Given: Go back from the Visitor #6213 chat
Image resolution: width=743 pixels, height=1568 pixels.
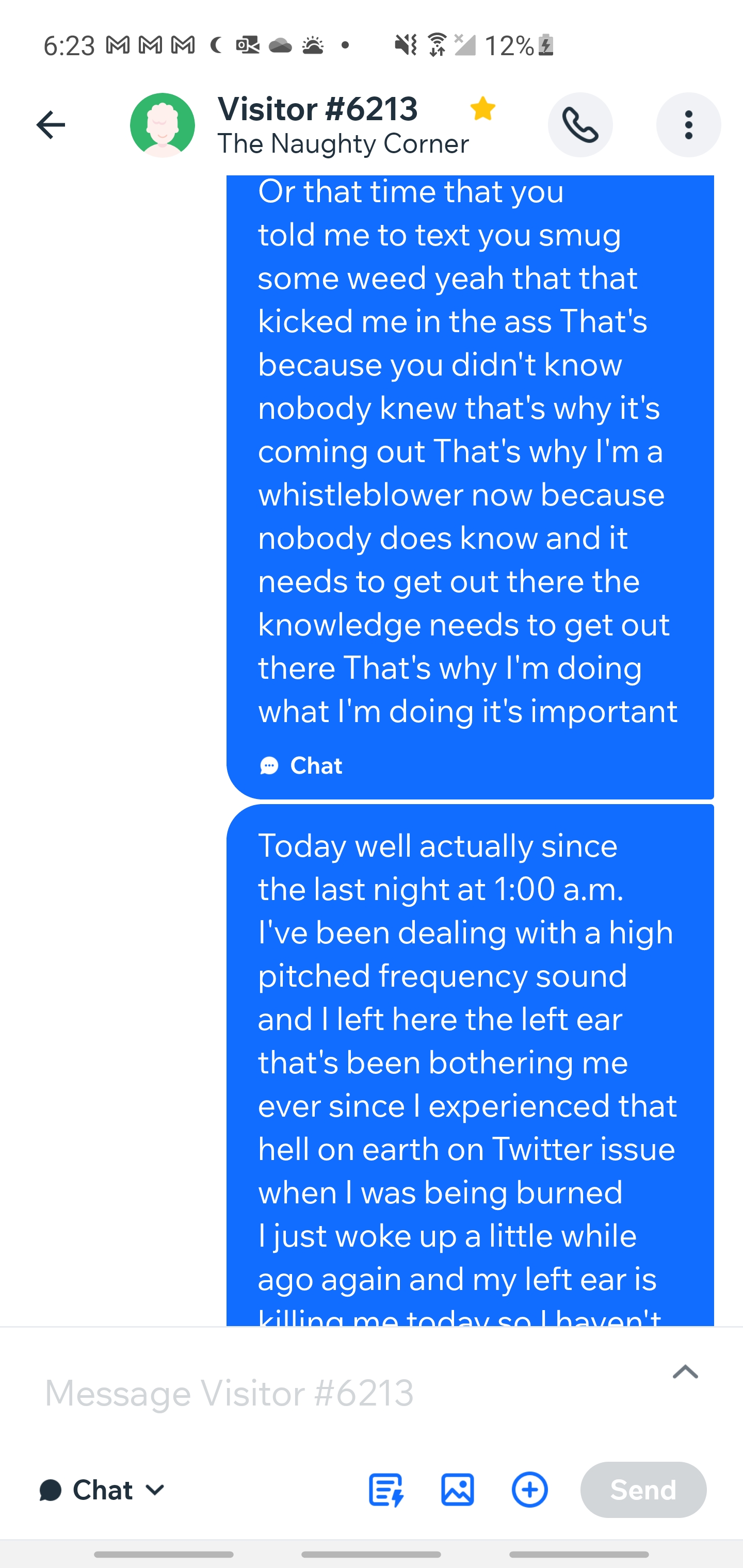Looking at the screenshot, I should pyautogui.click(x=51, y=125).
